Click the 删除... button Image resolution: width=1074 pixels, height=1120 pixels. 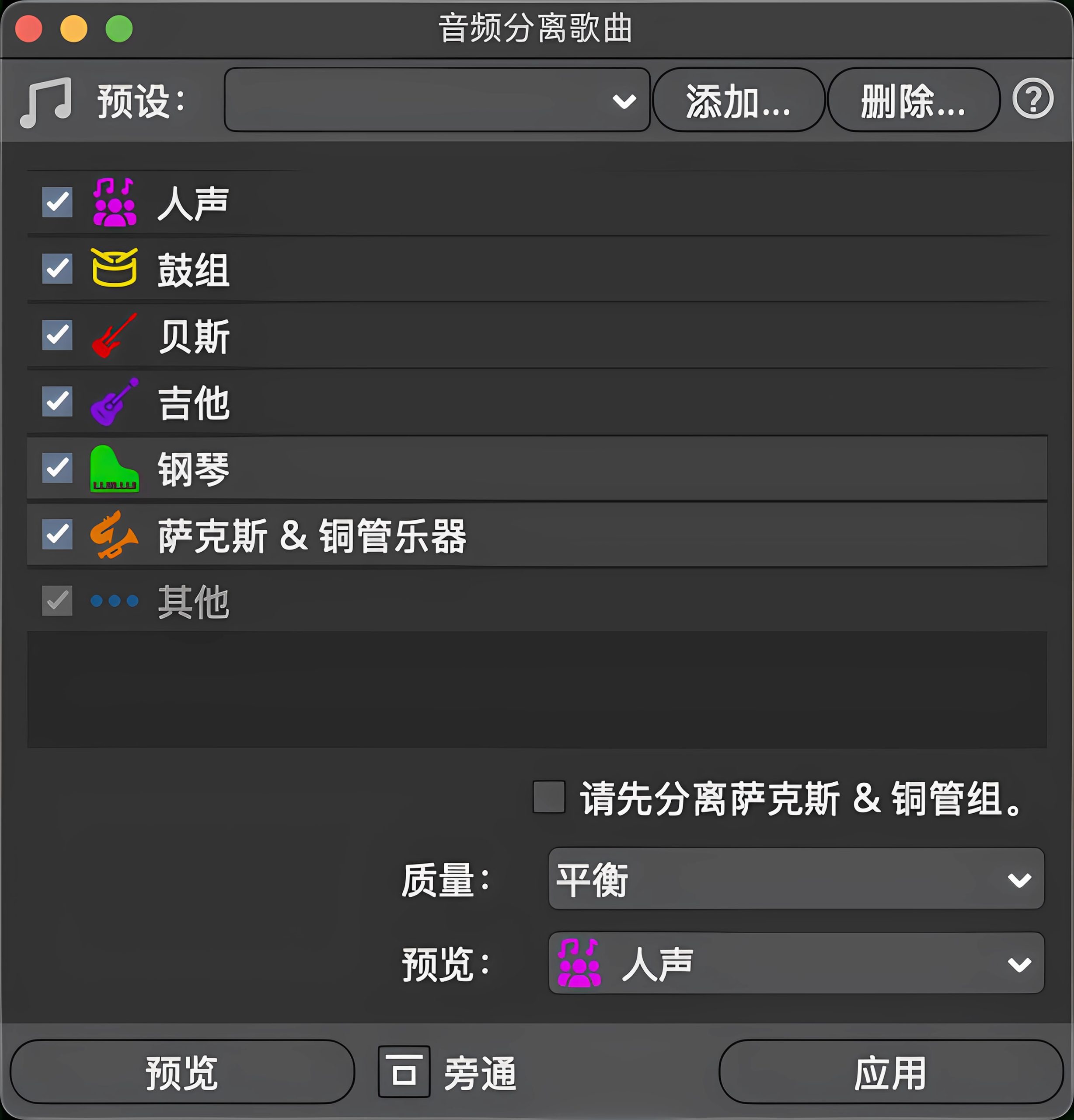coord(913,100)
